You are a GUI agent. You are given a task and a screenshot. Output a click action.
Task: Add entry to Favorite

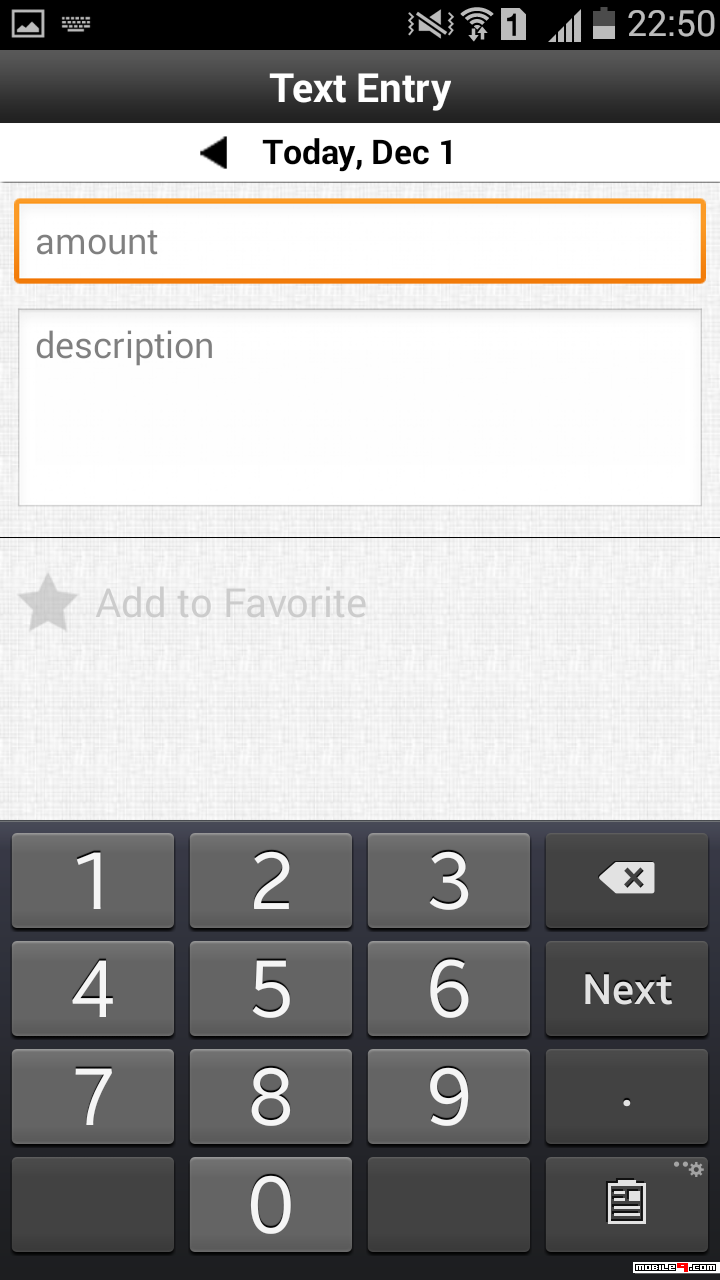point(193,603)
